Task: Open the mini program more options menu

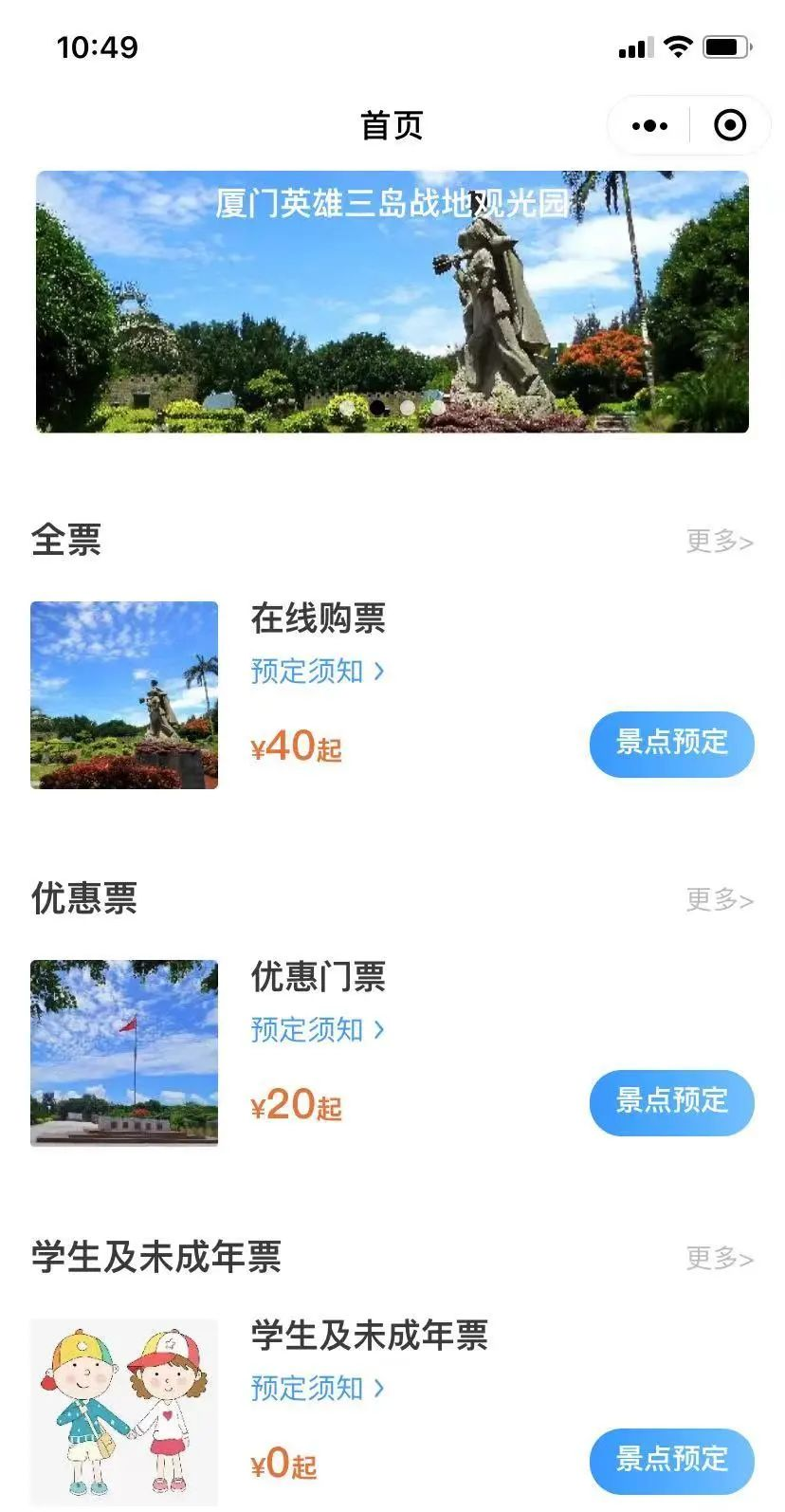Action: [649, 125]
